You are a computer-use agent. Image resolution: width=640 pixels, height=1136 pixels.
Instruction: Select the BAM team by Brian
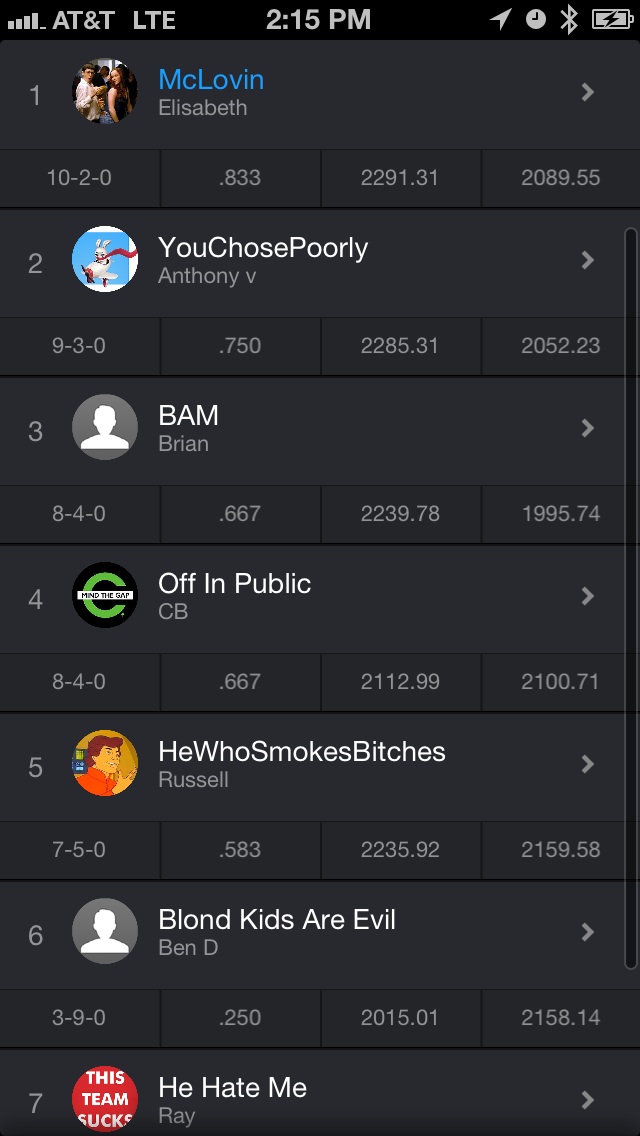pos(320,430)
